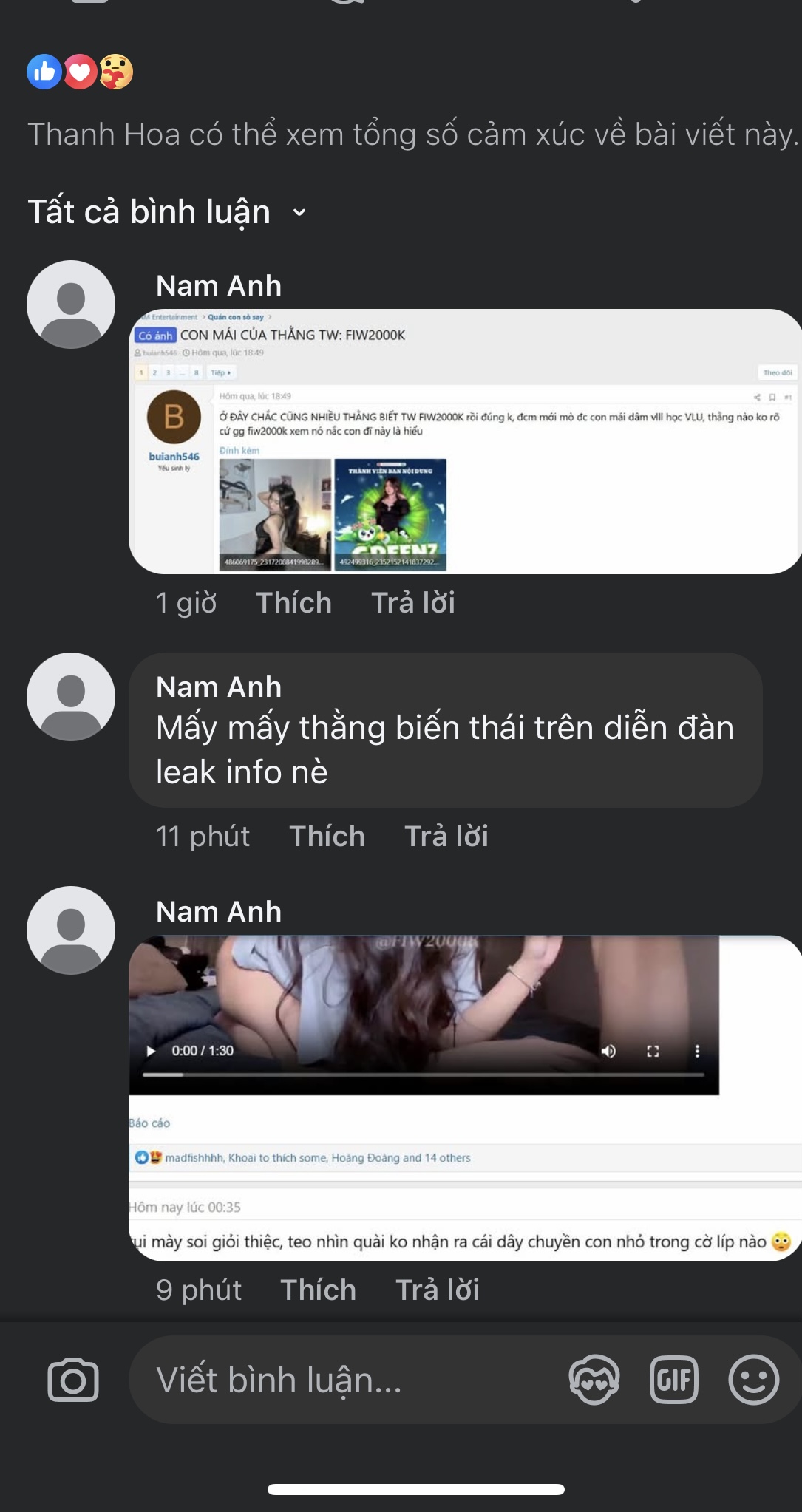Open the image in the 9 phút comment
Screen dimensions: 802x1512
(x=464, y=1098)
